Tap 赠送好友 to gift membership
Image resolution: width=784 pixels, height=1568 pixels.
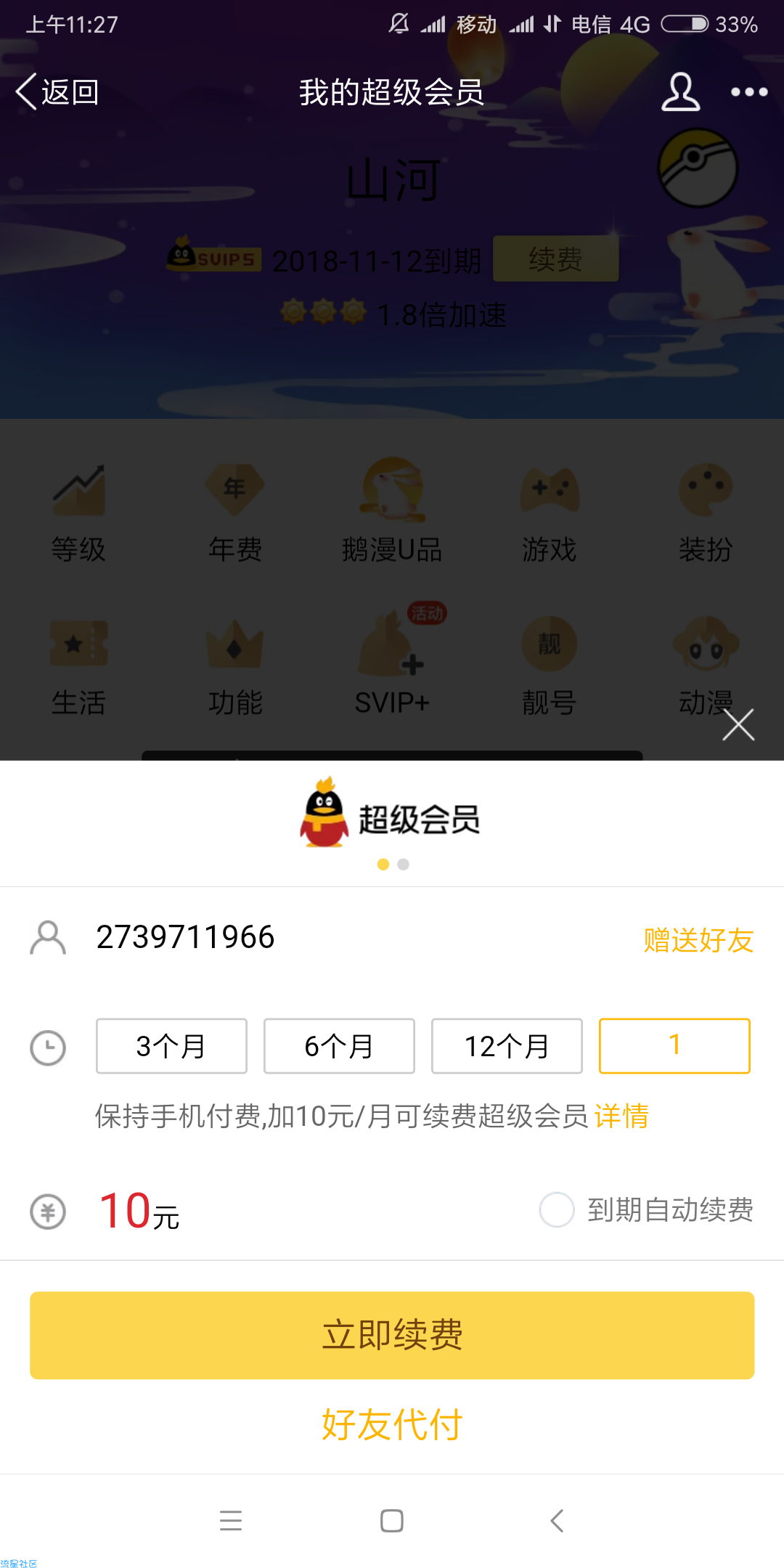[698, 940]
